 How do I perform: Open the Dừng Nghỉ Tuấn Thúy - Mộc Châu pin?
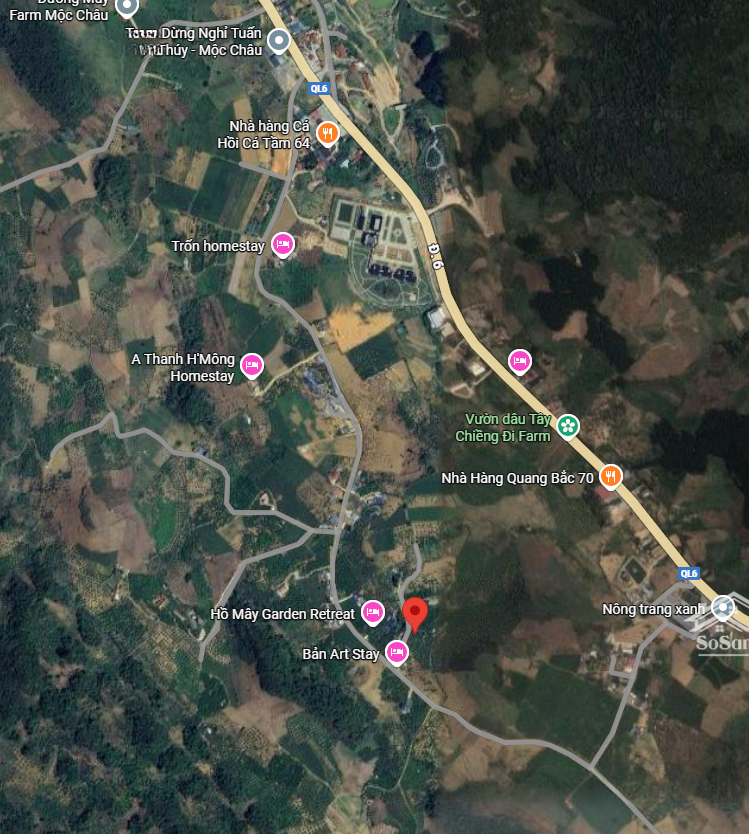(280, 41)
